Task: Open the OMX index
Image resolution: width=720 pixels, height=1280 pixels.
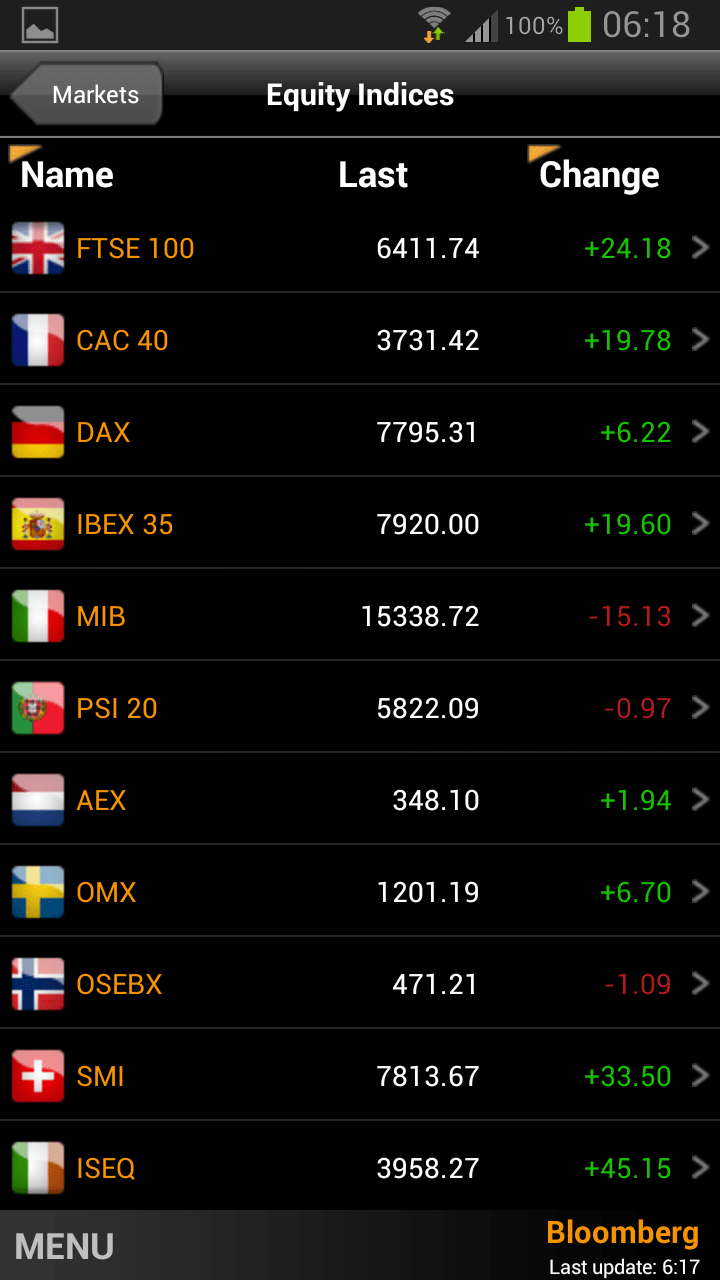Action: coord(360,892)
